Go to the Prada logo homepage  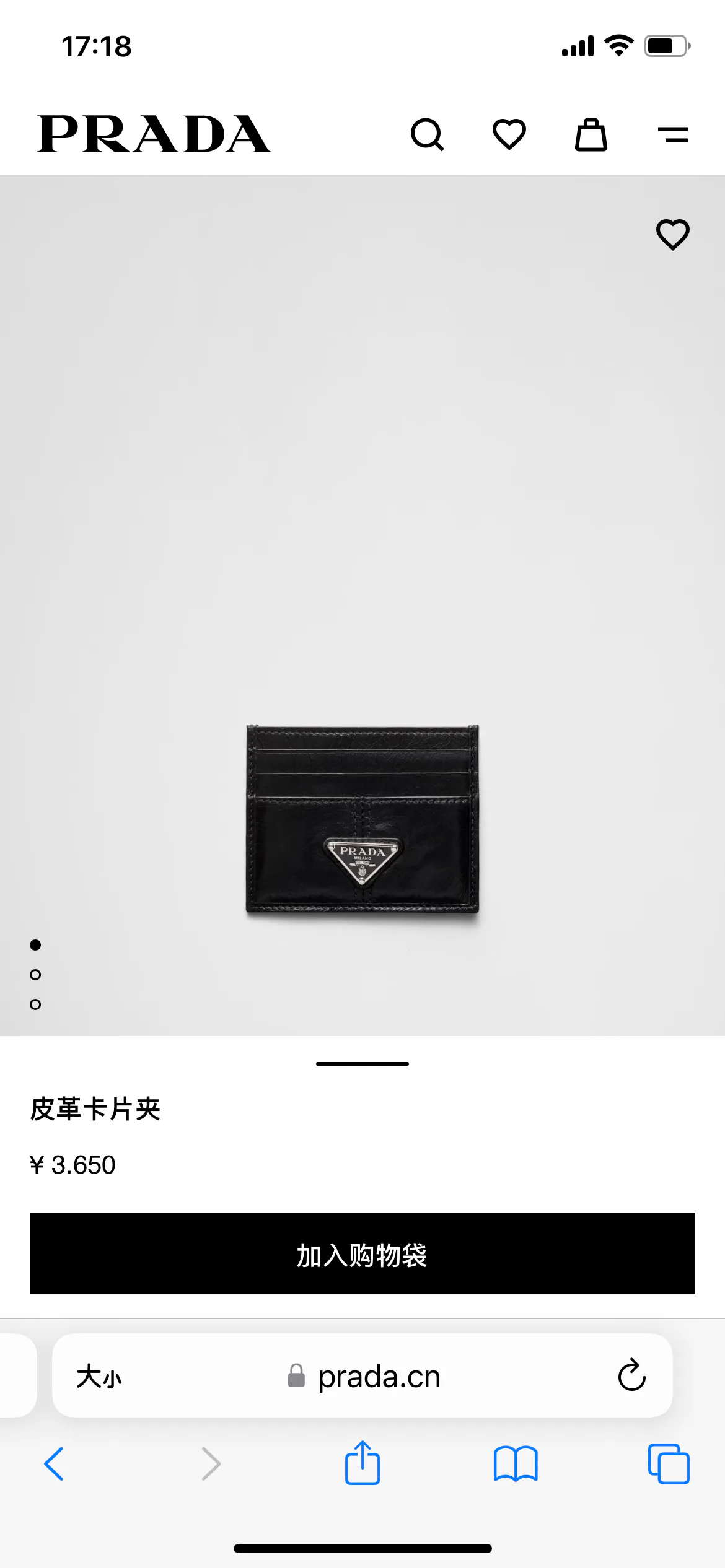click(154, 134)
